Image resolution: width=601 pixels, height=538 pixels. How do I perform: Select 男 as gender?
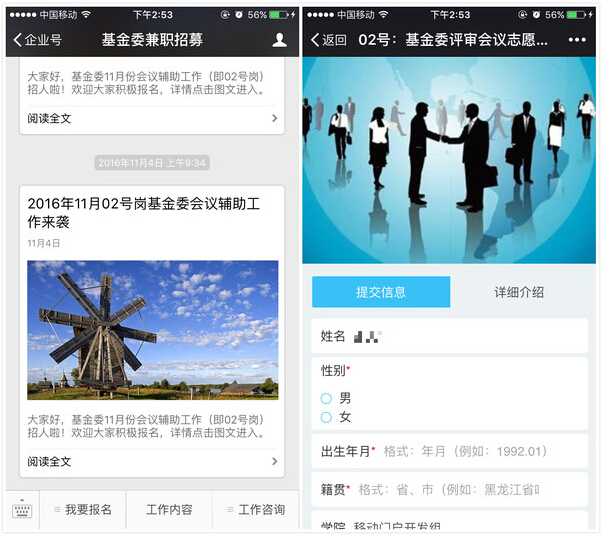(326, 398)
